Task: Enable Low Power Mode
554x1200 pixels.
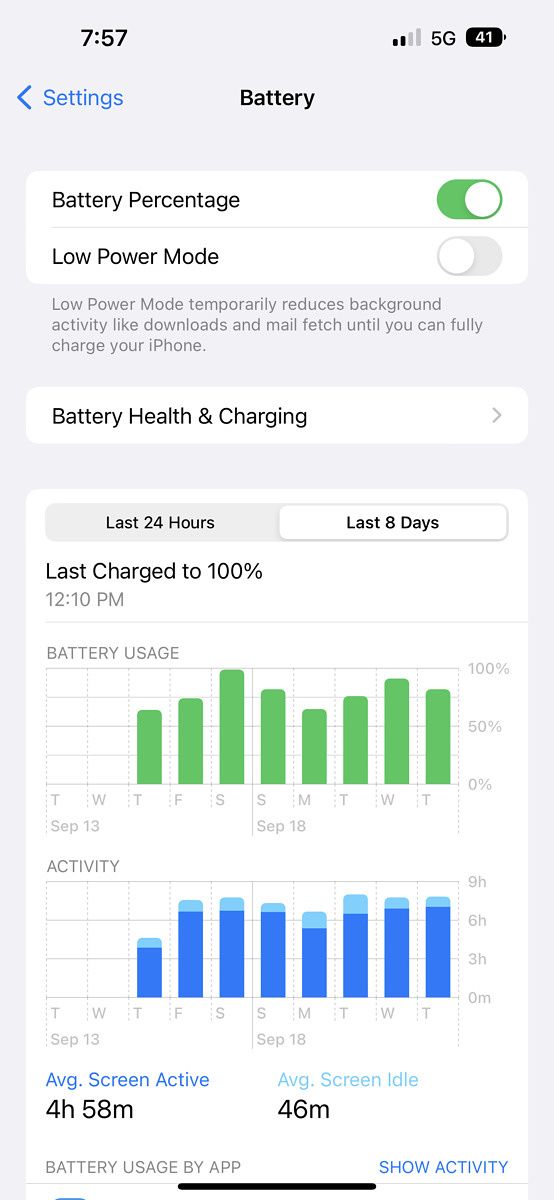Action: (x=469, y=256)
